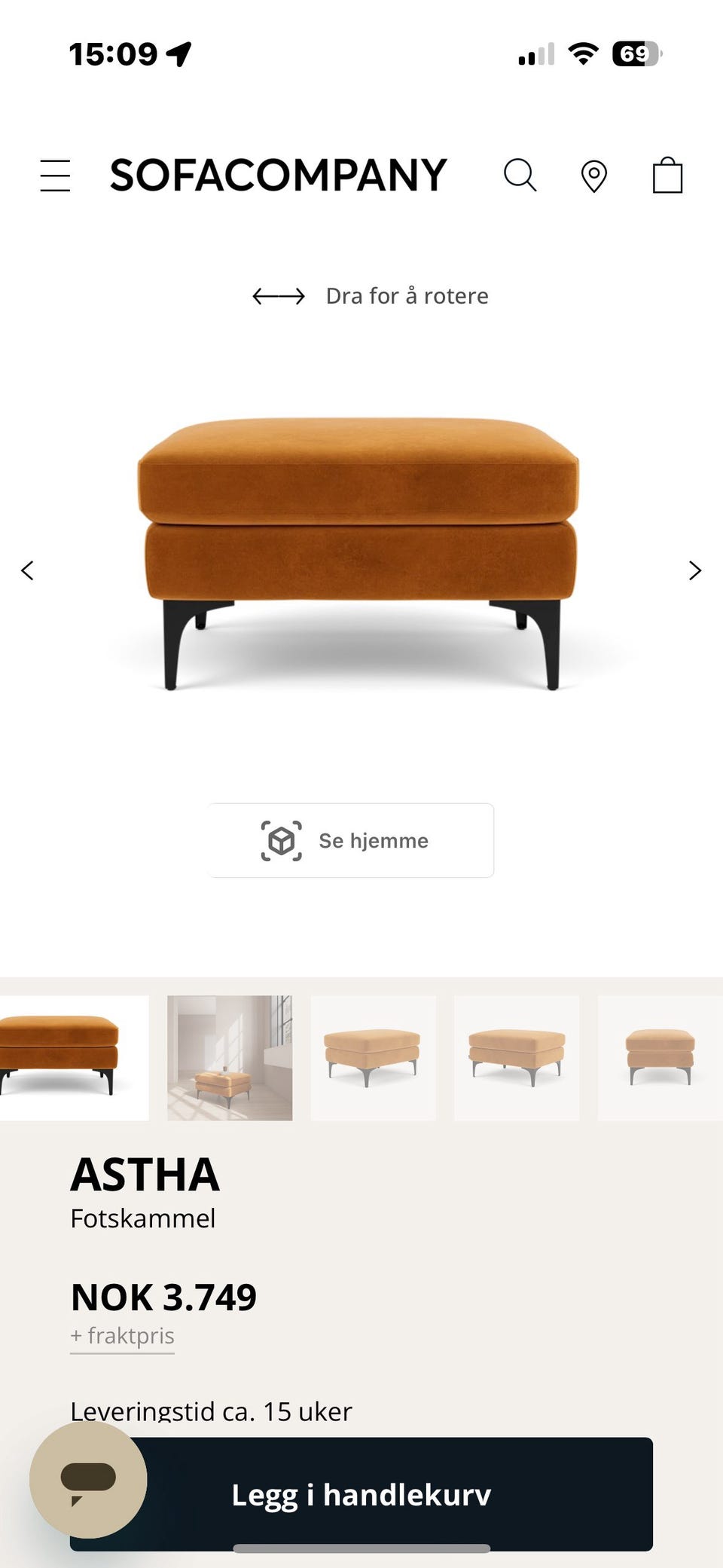The image size is (723, 1568).
Task: Open the fraktpris shipping details link
Action: click(122, 1335)
